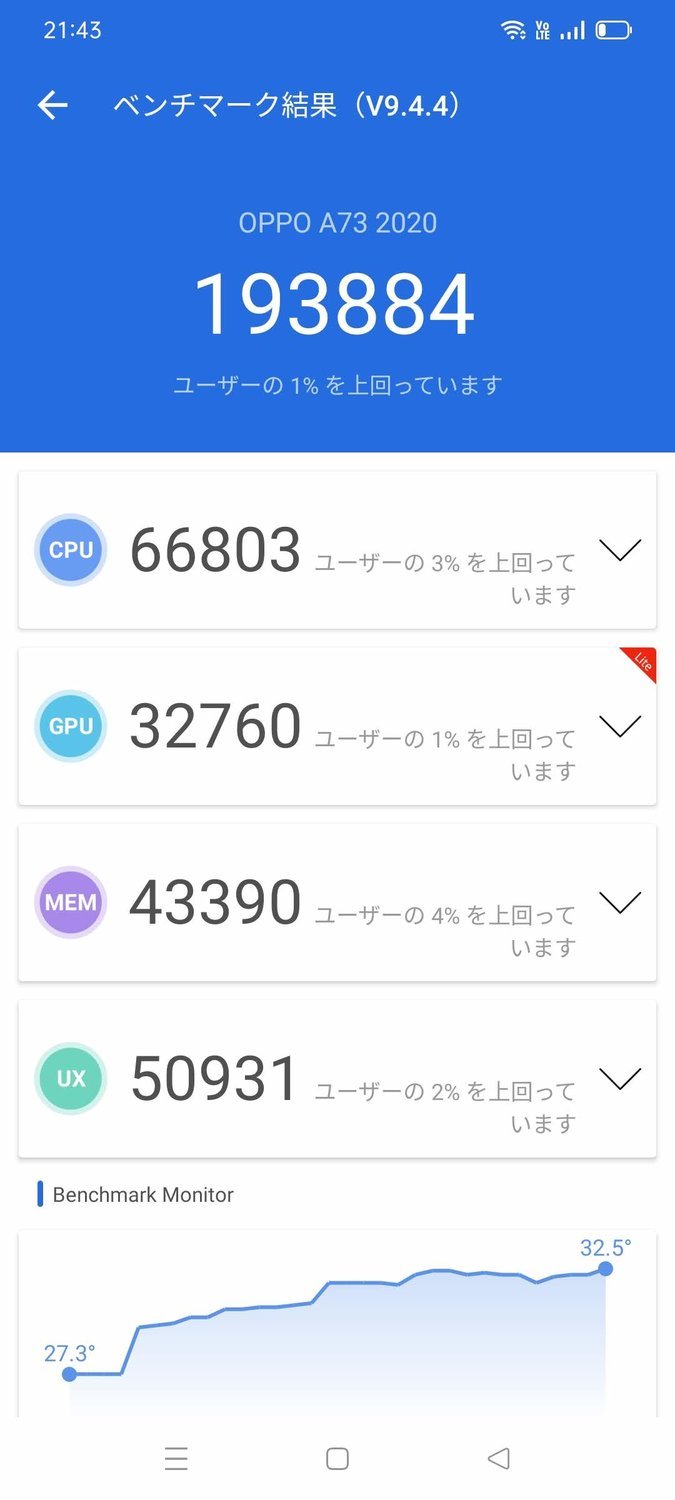The width and height of the screenshot is (675, 1500).
Task: Go to the home screen
Action: pos(337,1459)
